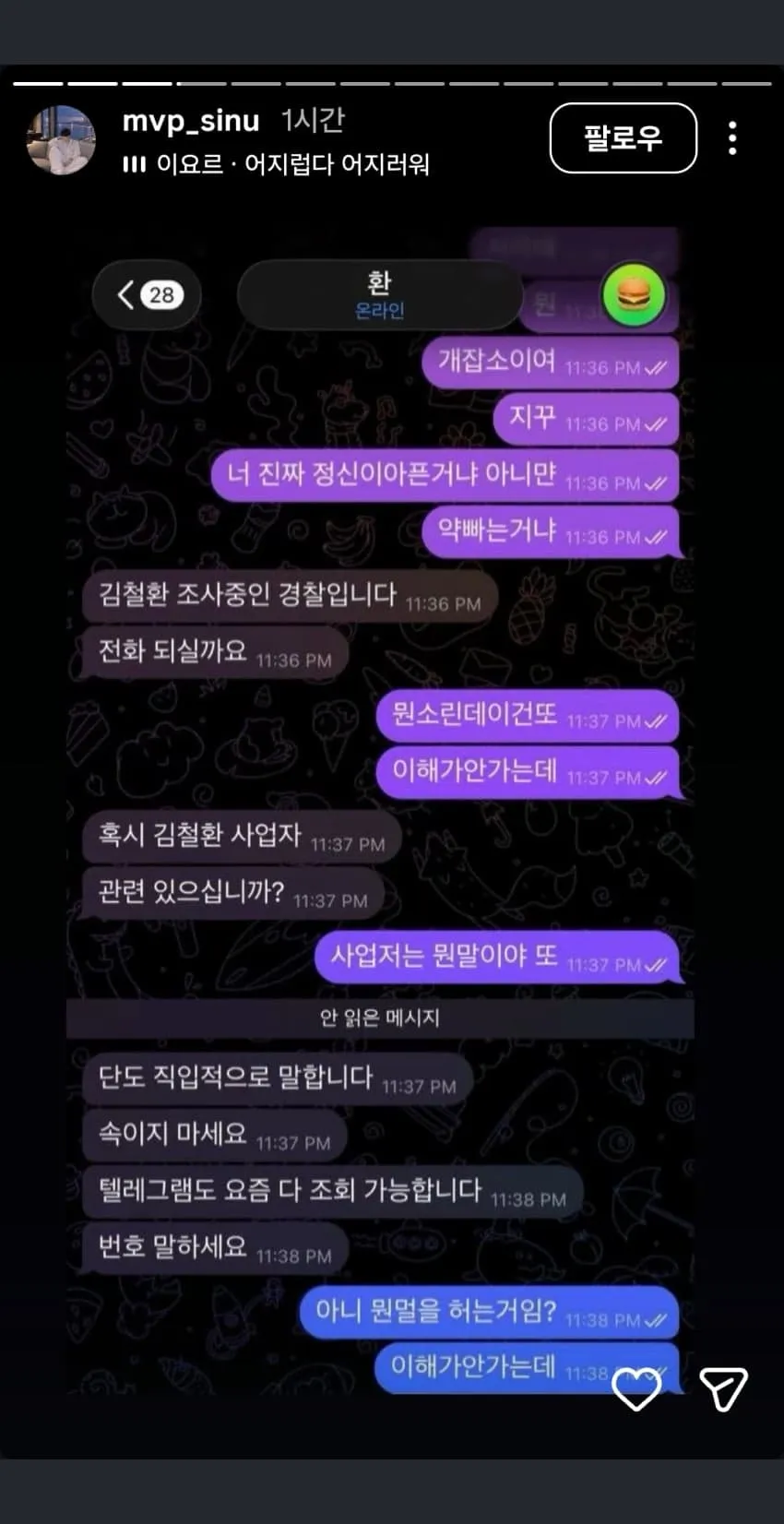Follow mvp_sinu with the 팔로우 button

coord(623,138)
